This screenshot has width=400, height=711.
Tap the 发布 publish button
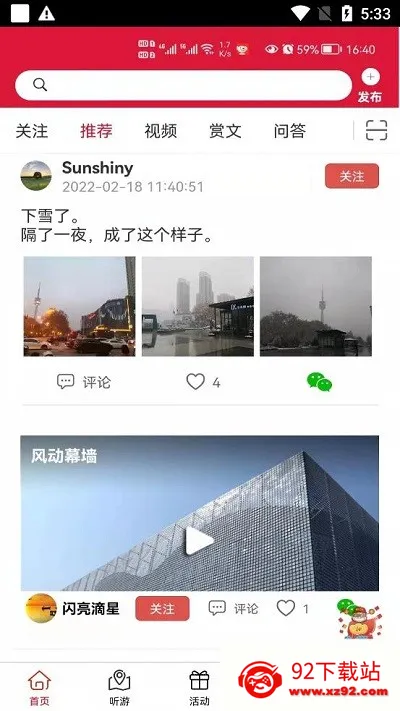pyautogui.click(x=370, y=86)
